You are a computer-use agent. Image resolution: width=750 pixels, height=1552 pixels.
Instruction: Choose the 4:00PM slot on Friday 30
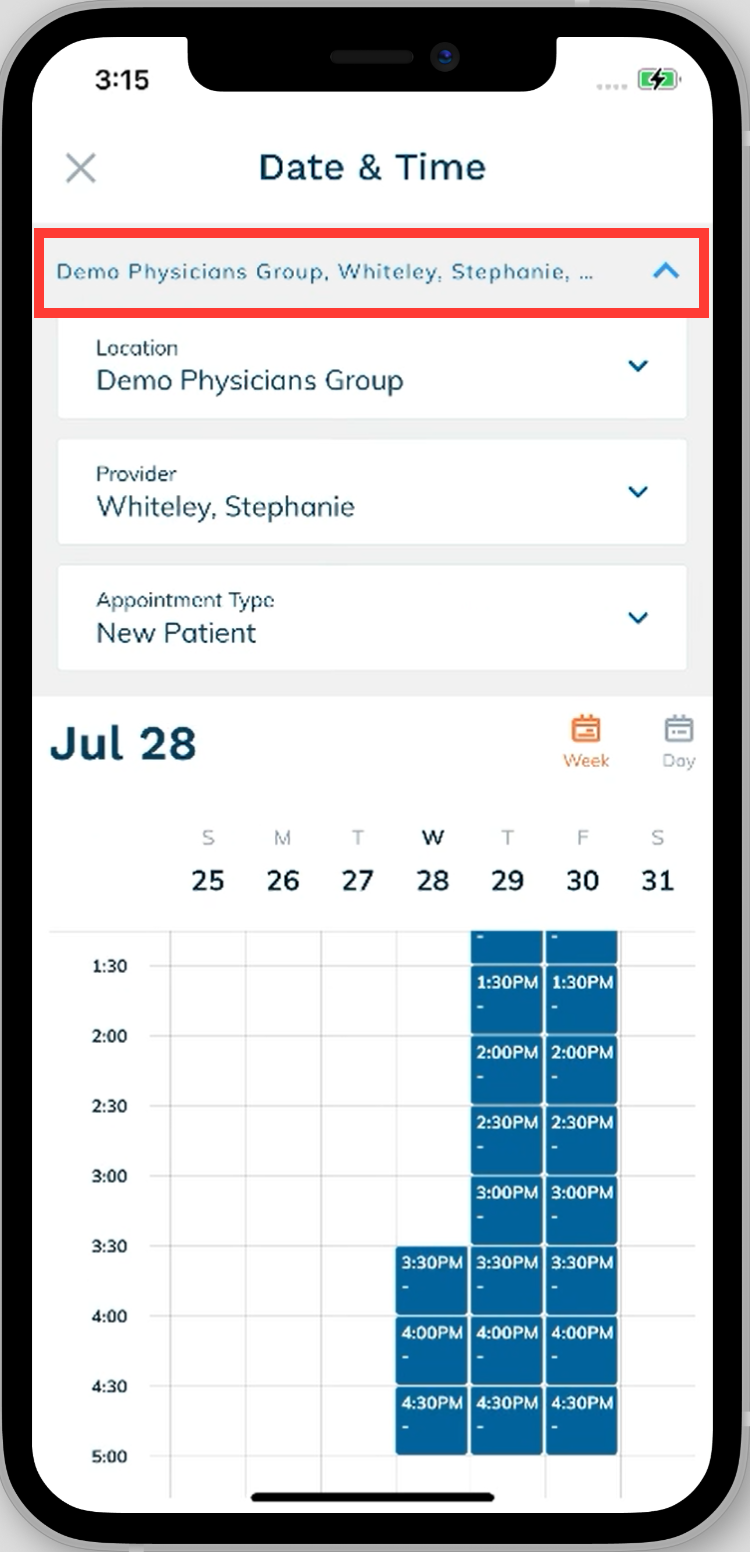[x=582, y=1350]
